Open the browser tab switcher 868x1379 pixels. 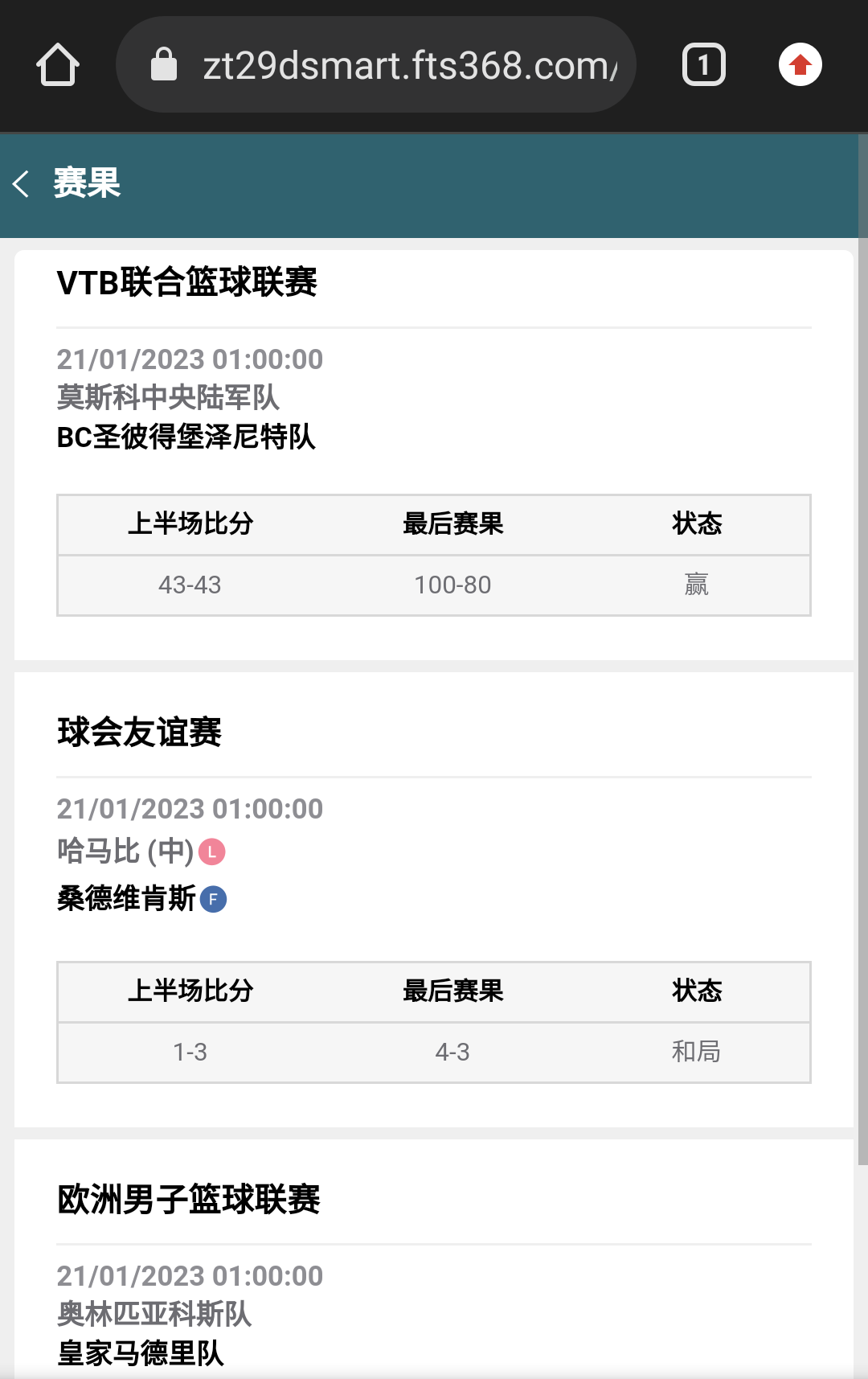pos(703,65)
